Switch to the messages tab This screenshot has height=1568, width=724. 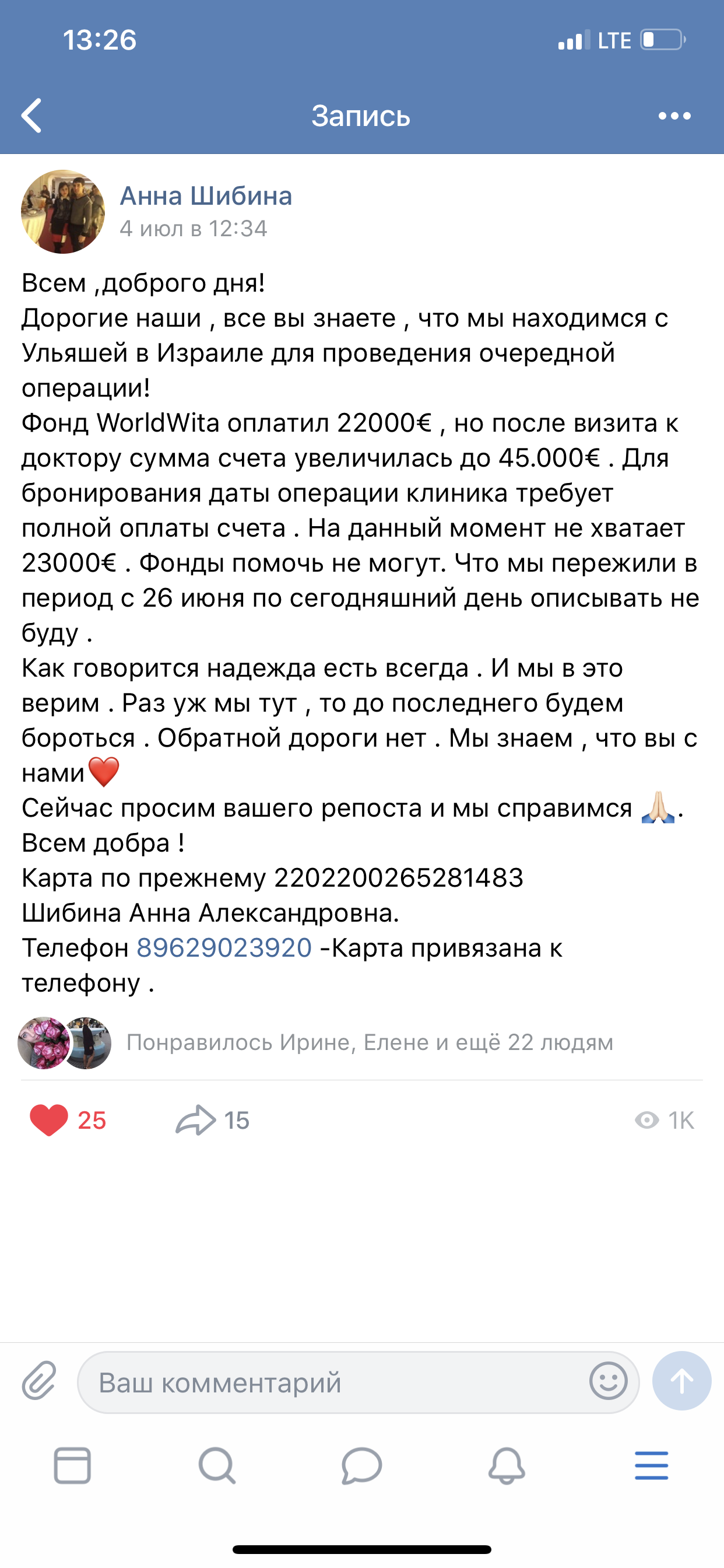tap(361, 1465)
